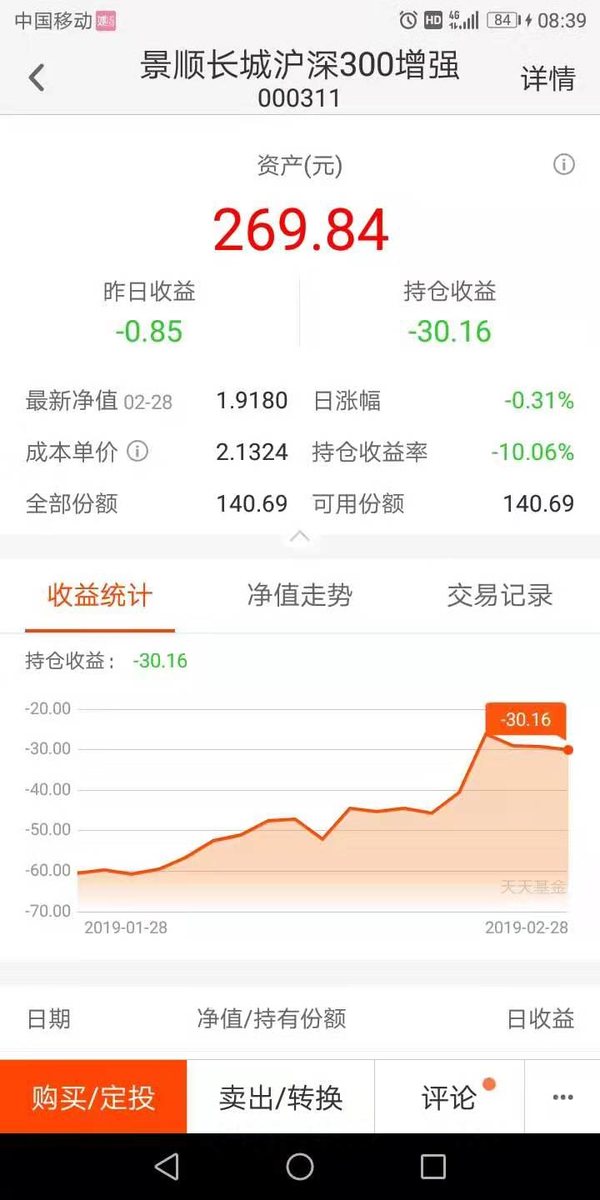
Task: Open the more options ellipsis menu
Action: click(x=563, y=1097)
